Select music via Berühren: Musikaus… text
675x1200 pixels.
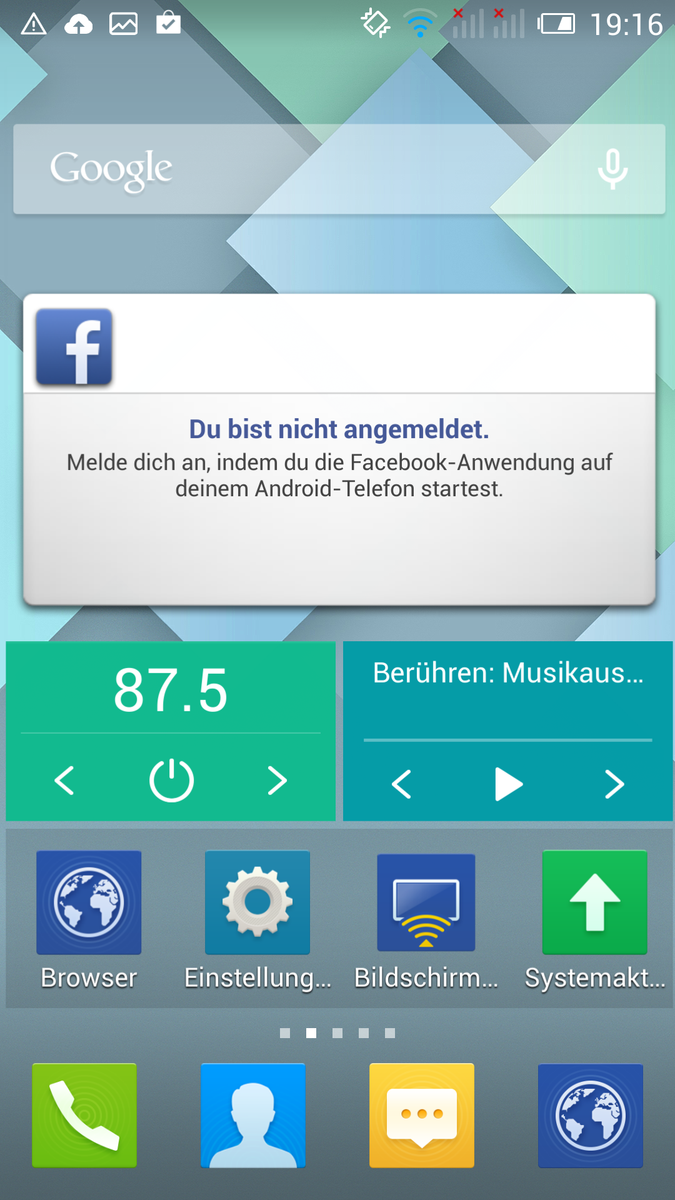tap(507, 673)
